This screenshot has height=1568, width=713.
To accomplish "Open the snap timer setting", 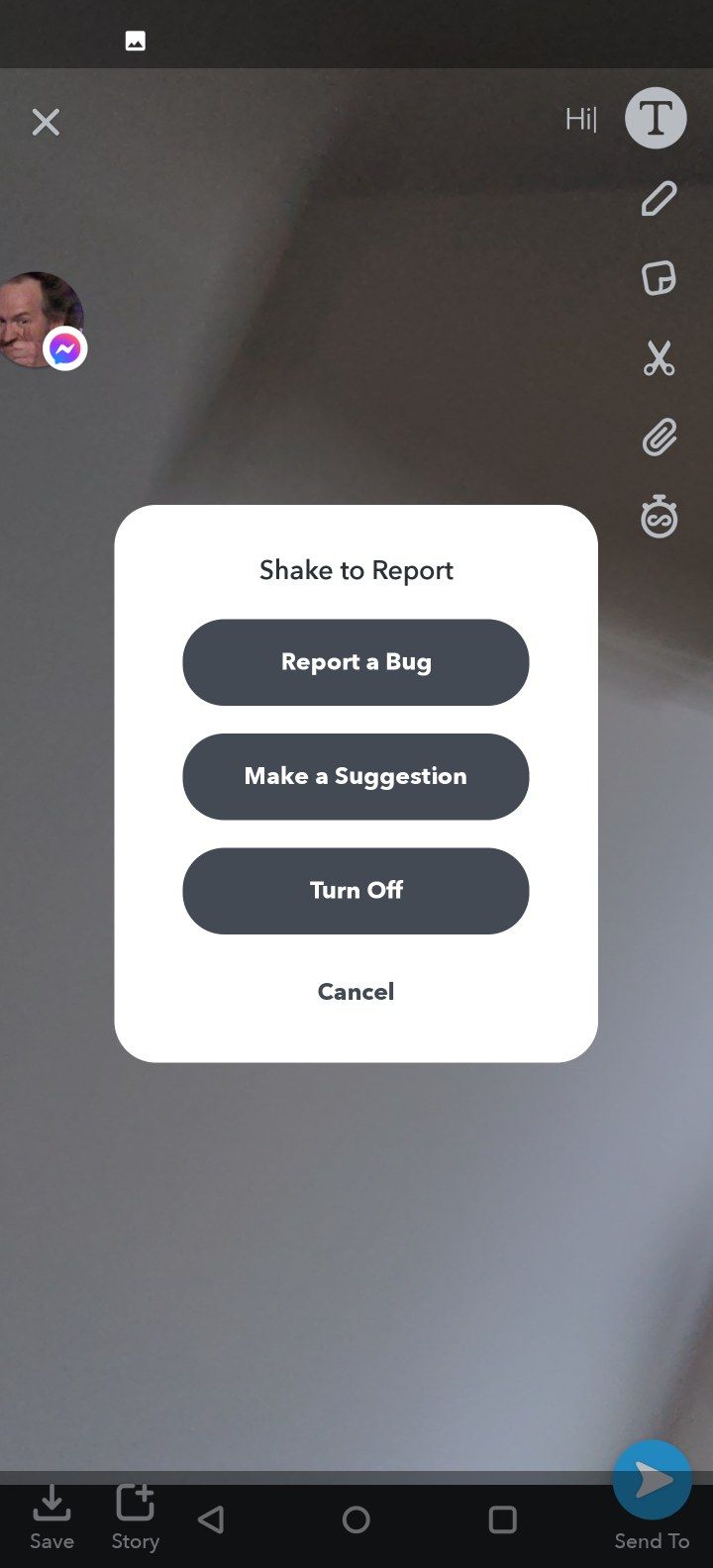I will pyautogui.click(x=659, y=517).
